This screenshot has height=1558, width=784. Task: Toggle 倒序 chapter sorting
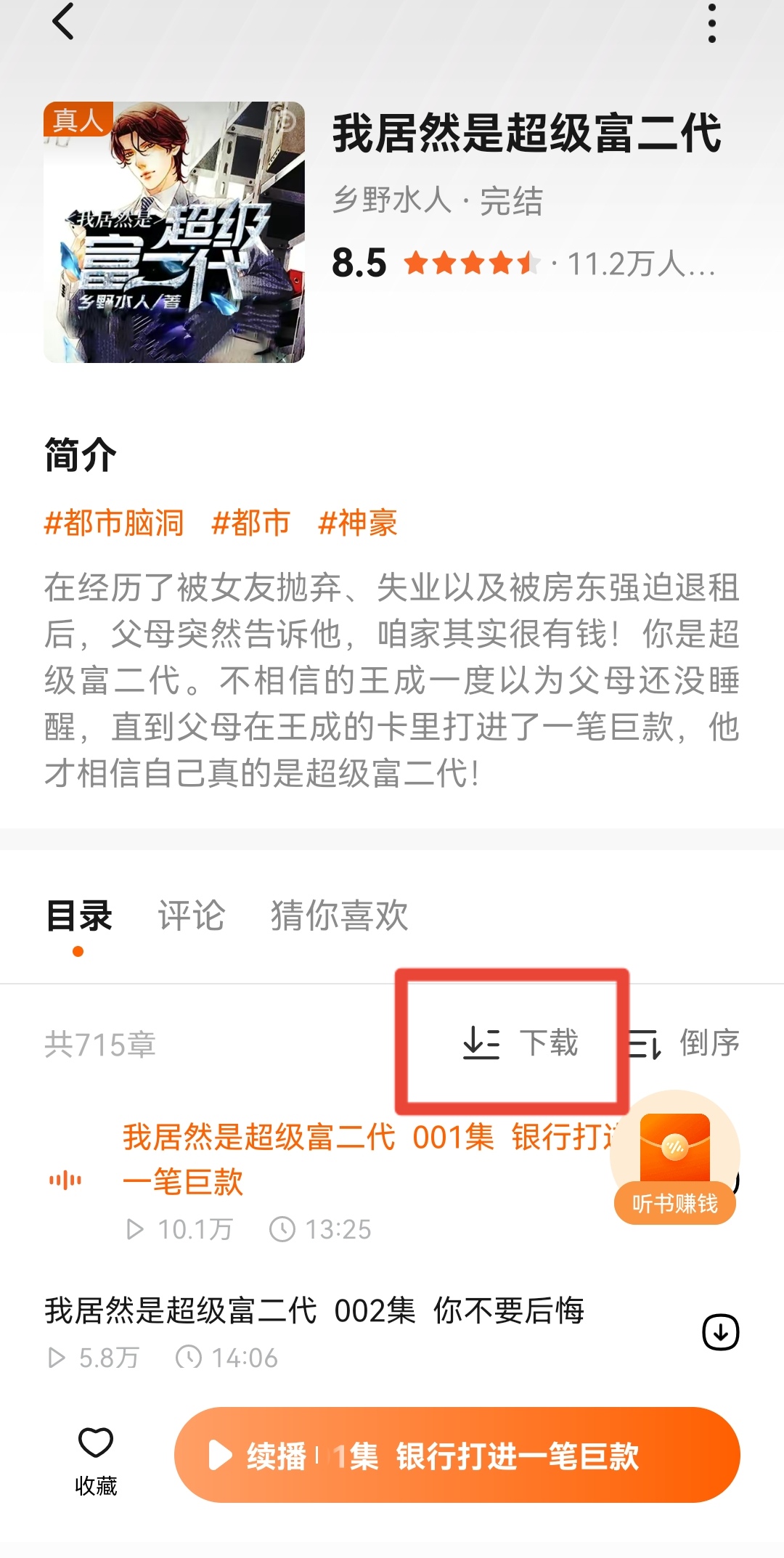point(684,1043)
